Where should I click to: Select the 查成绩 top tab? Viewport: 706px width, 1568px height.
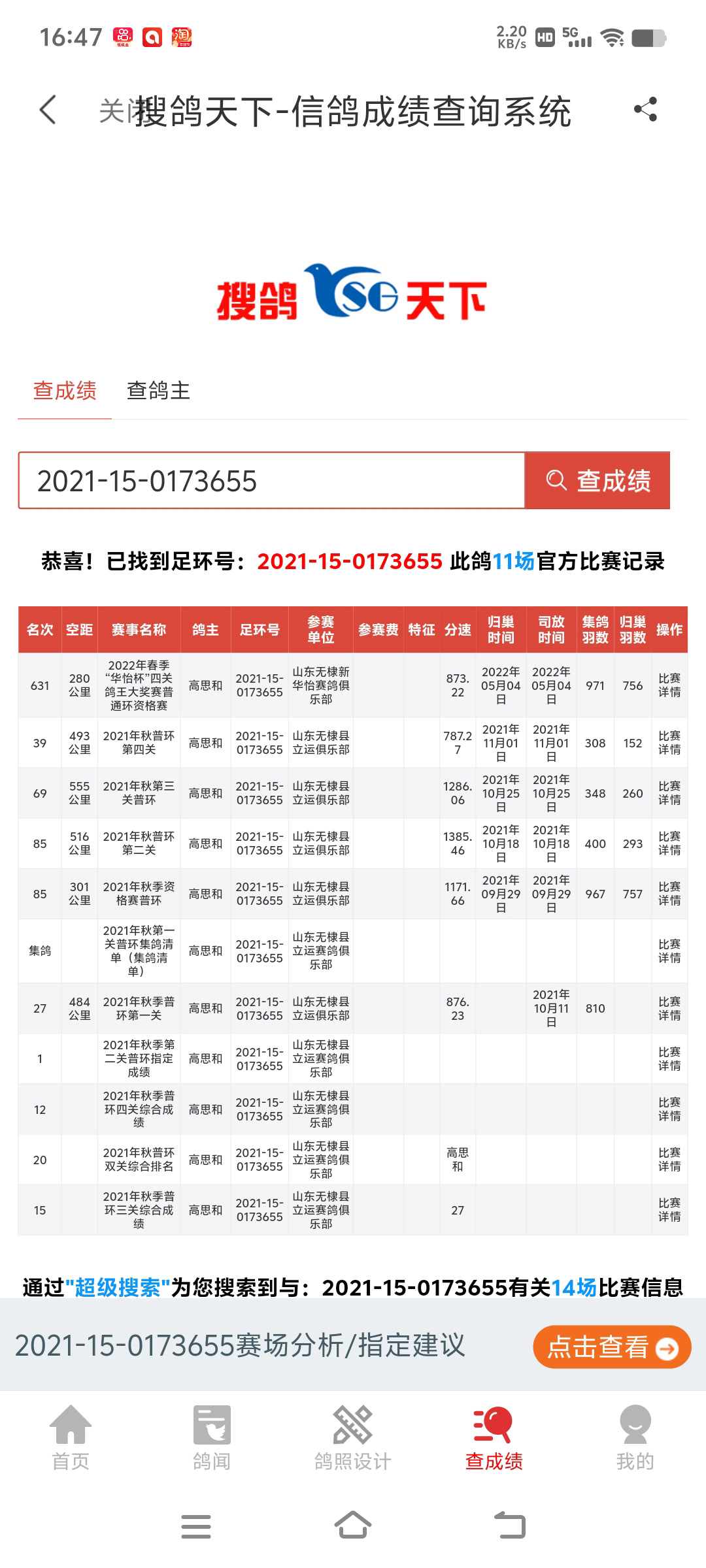click(65, 391)
